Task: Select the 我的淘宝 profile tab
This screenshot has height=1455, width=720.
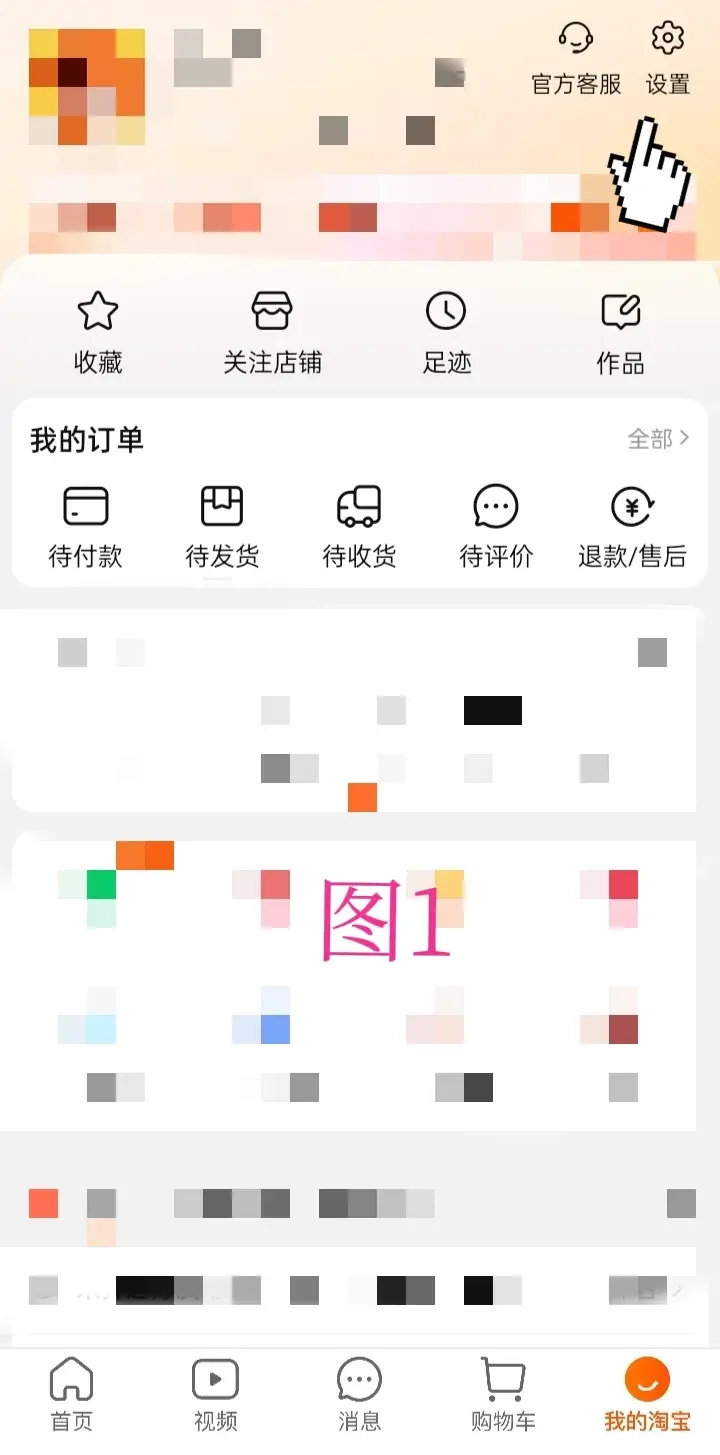Action: coord(645,1390)
